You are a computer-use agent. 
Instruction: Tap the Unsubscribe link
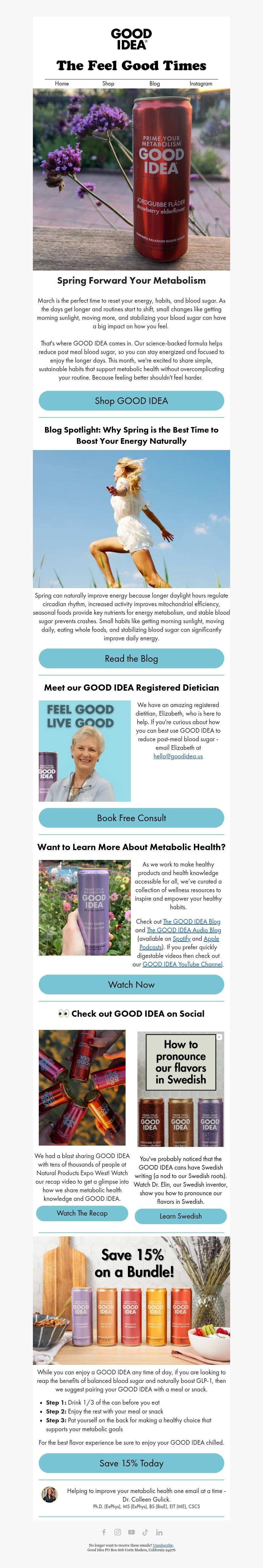click(x=163, y=1545)
